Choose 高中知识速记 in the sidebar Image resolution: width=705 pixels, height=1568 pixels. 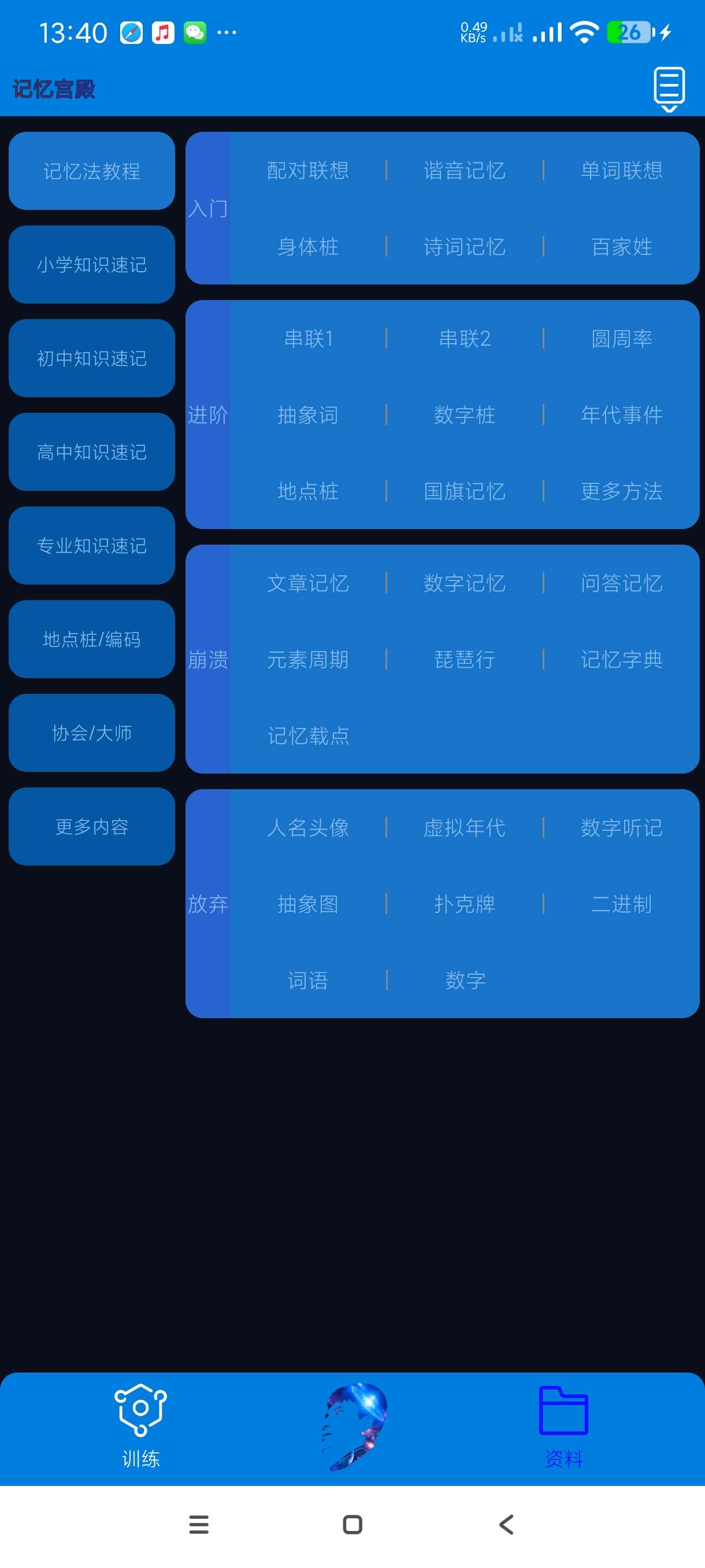click(x=92, y=452)
